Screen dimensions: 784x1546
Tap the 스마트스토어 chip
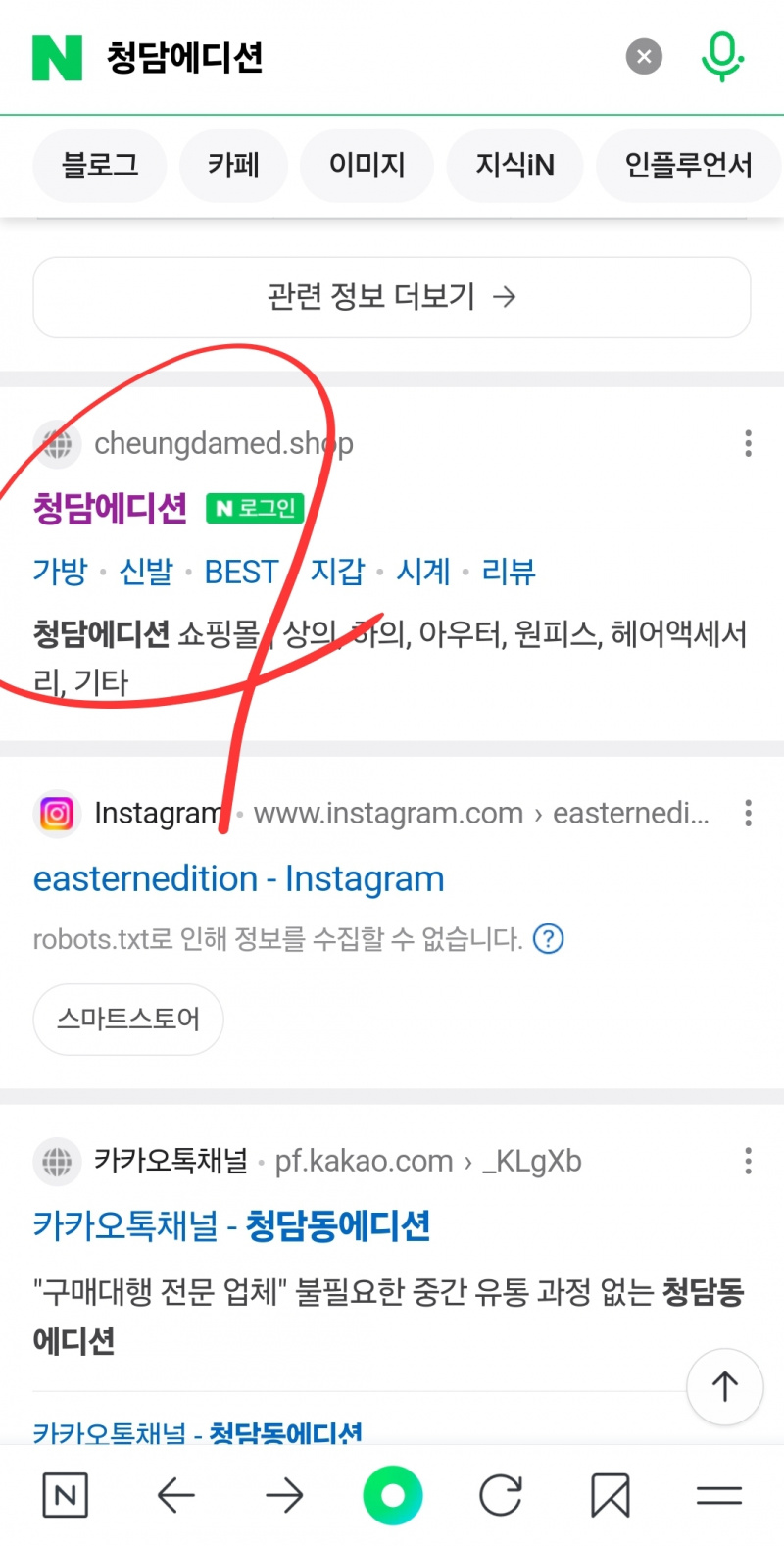tap(128, 1020)
